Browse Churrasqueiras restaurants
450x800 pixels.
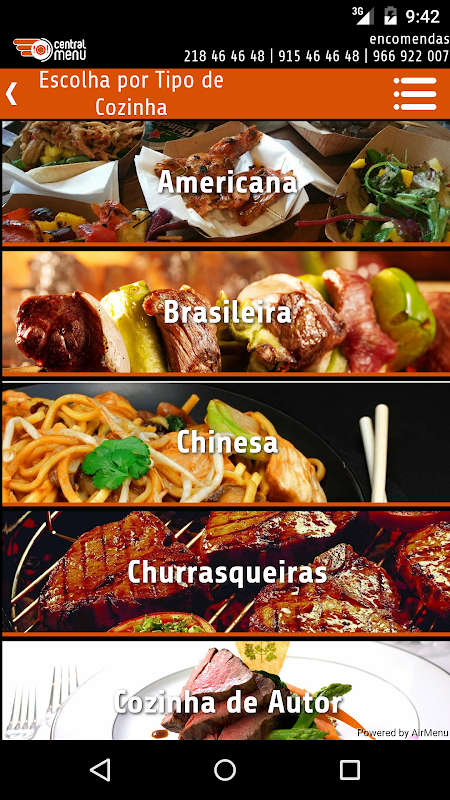tap(226, 572)
